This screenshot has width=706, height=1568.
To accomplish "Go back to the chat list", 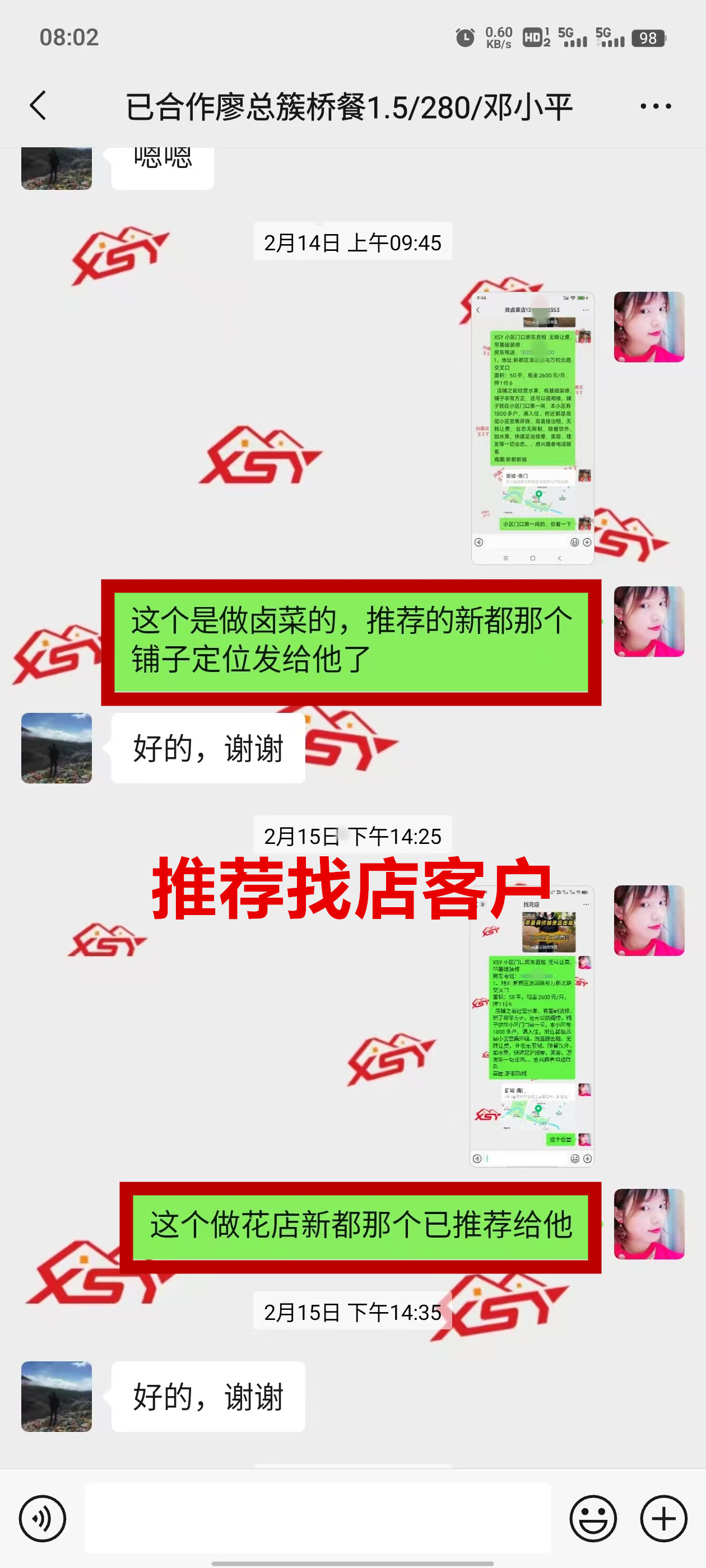I will (x=38, y=106).
